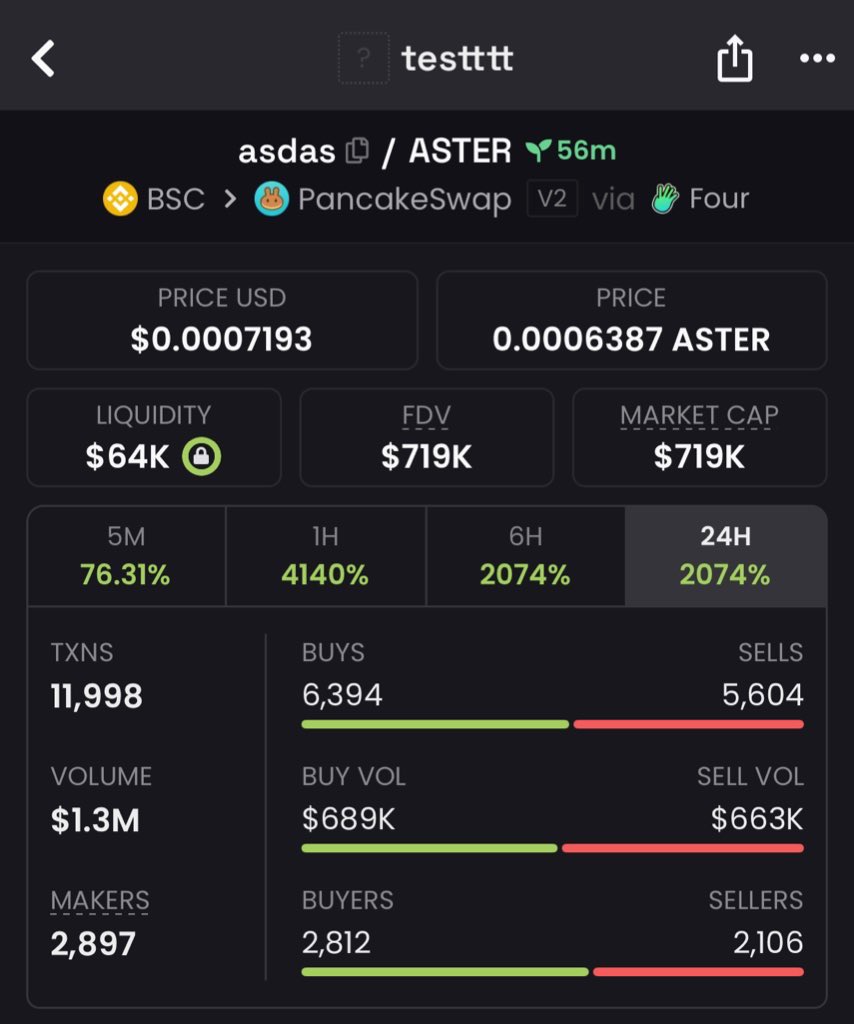Select the 24H timeframe tab
This screenshot has height=1024, width=854.
tap(725, 556)
